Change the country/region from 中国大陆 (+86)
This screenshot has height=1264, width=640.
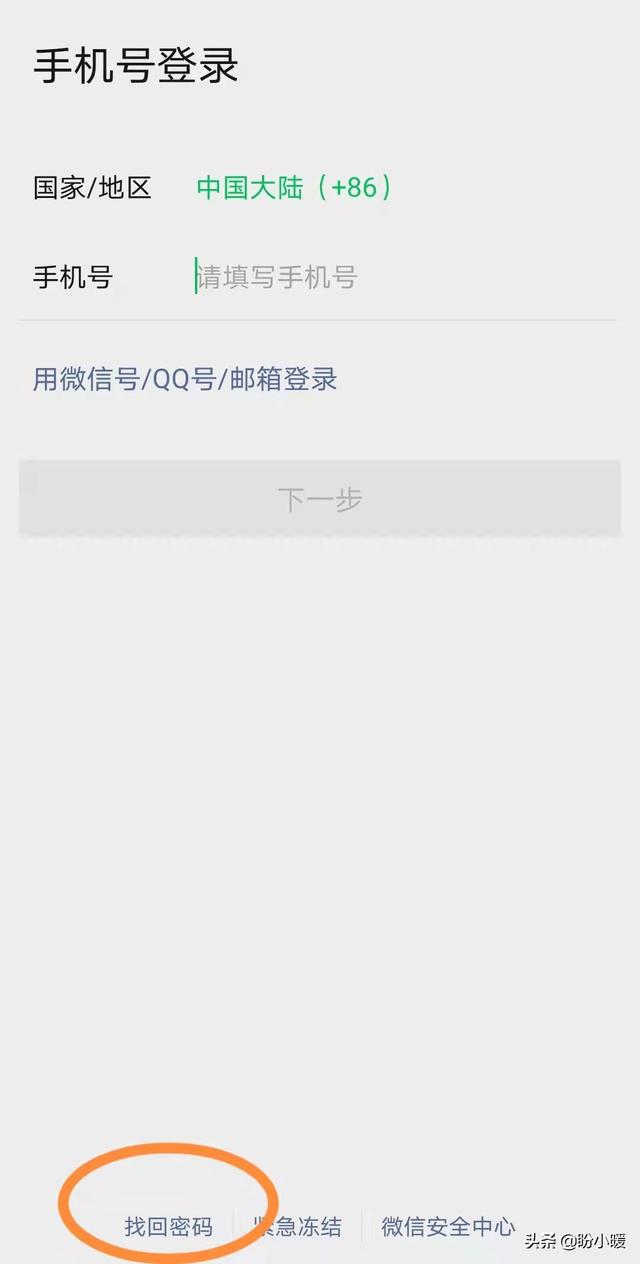point(293,187)
